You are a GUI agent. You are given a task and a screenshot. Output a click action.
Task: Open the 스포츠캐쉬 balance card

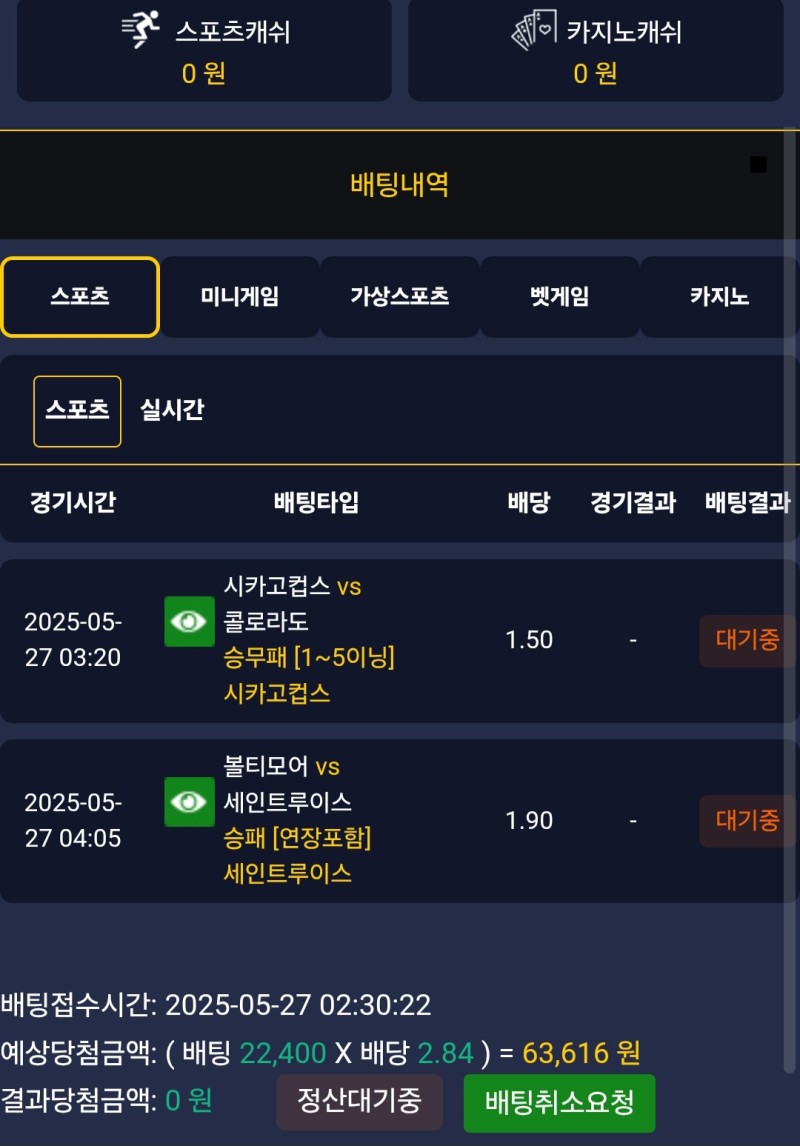204,49
